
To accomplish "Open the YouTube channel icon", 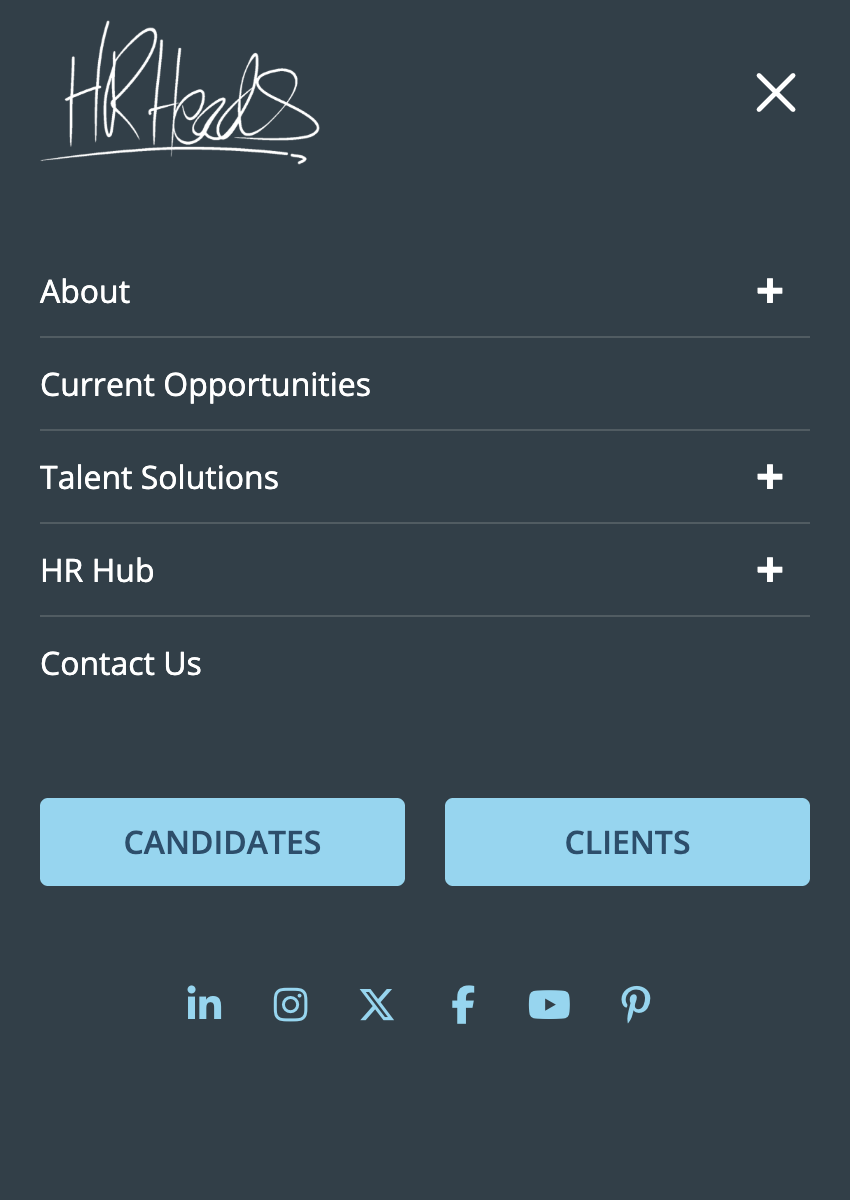I will 549,1004.
